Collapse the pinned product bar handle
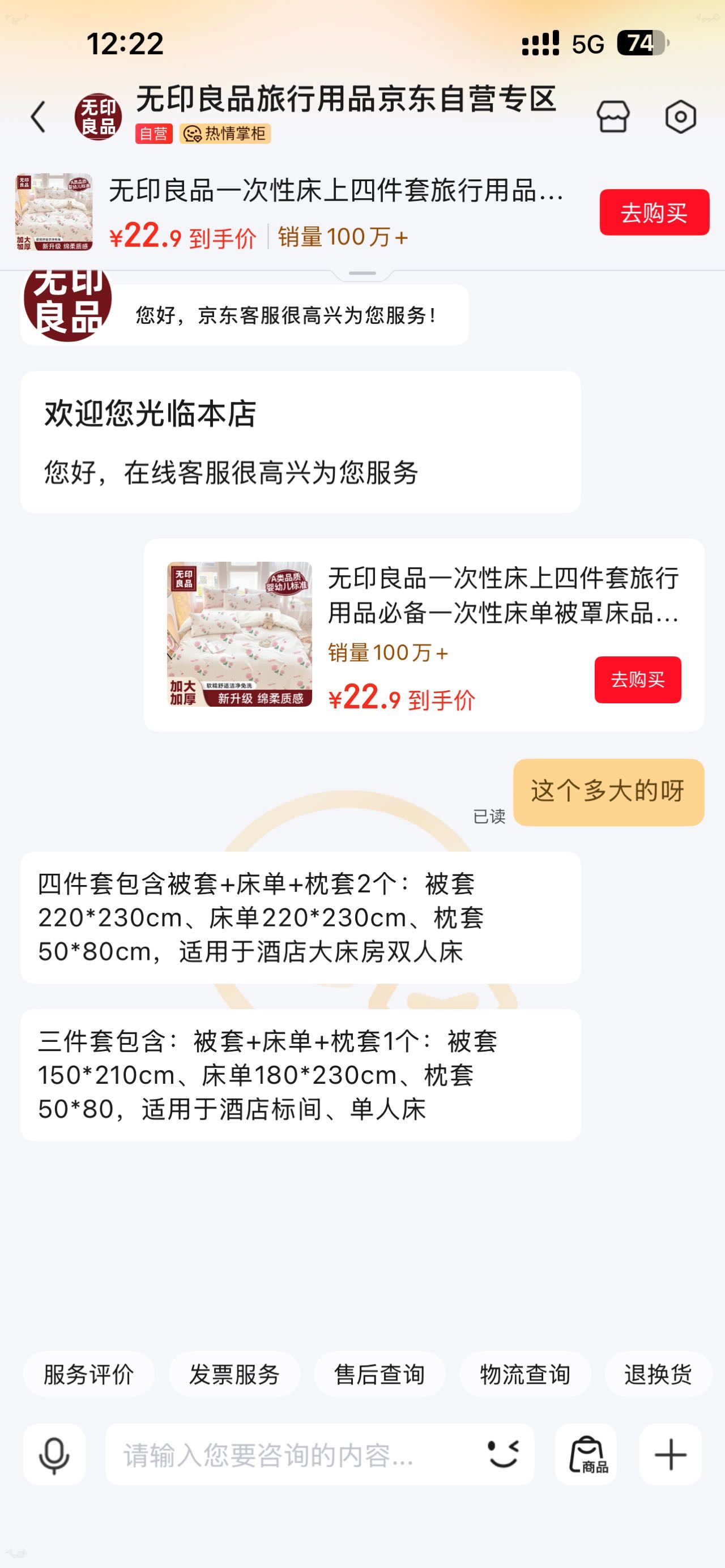725x1568 pixels. 362,274
